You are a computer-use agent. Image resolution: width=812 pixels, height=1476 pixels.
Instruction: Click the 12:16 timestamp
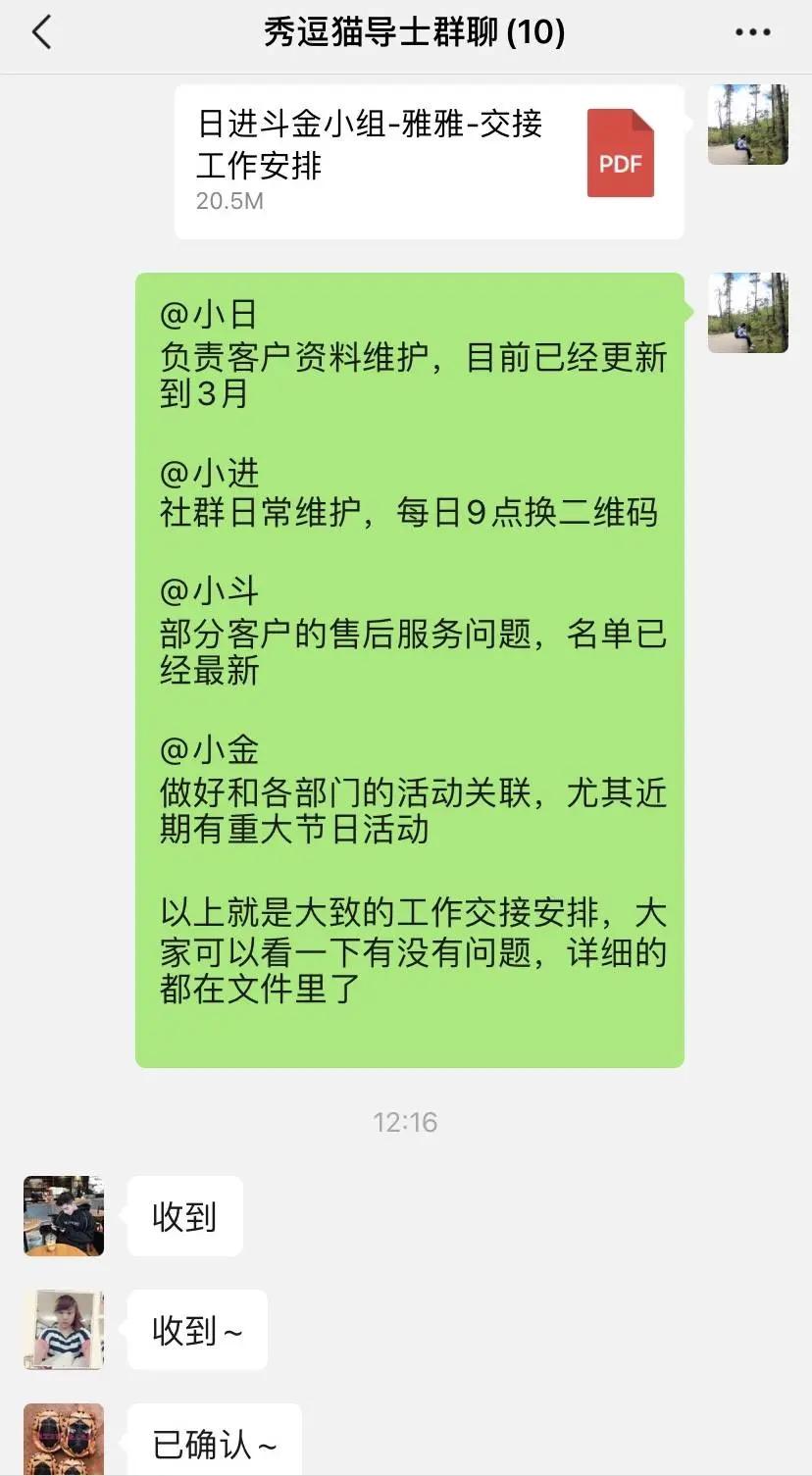pos(405,1122)
